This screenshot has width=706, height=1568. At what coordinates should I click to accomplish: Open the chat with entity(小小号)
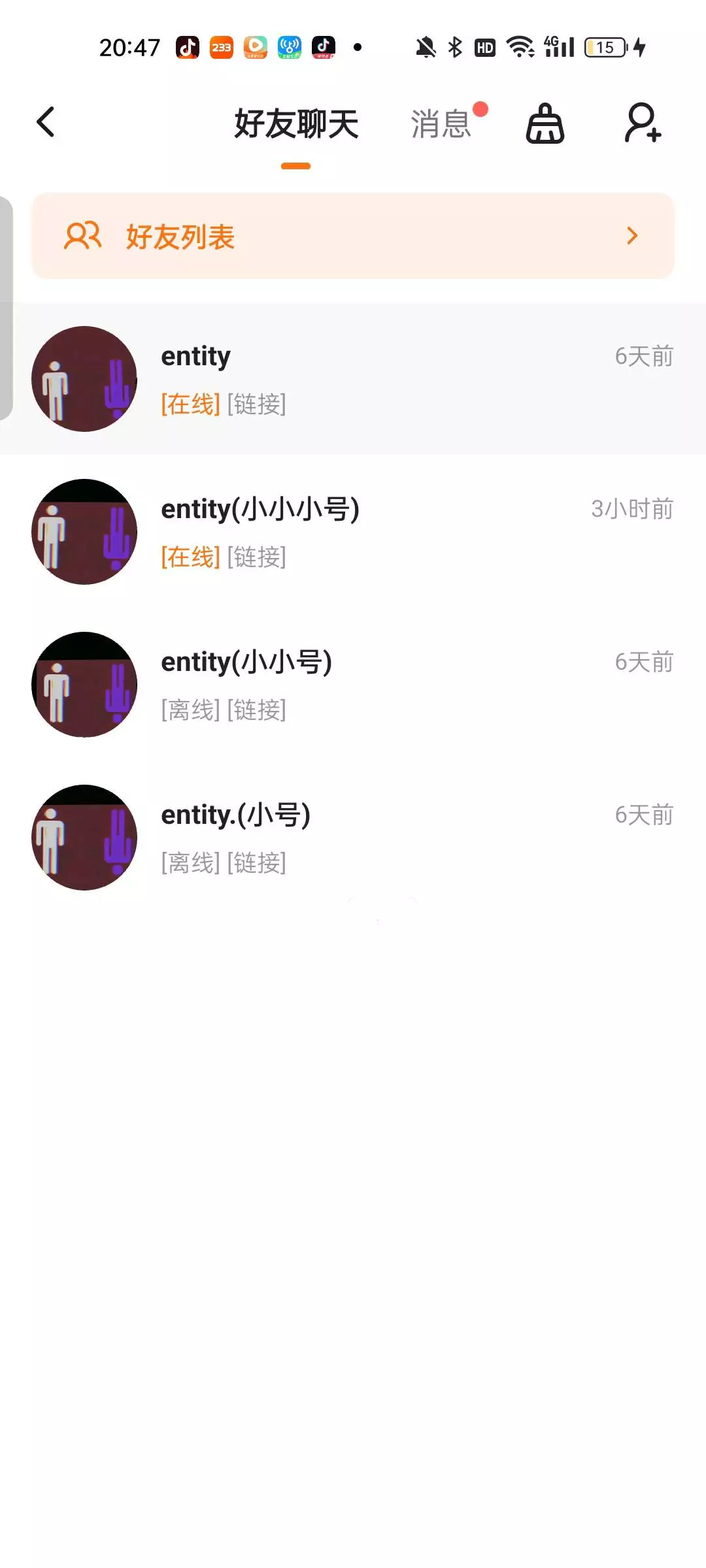pos(353,685)
